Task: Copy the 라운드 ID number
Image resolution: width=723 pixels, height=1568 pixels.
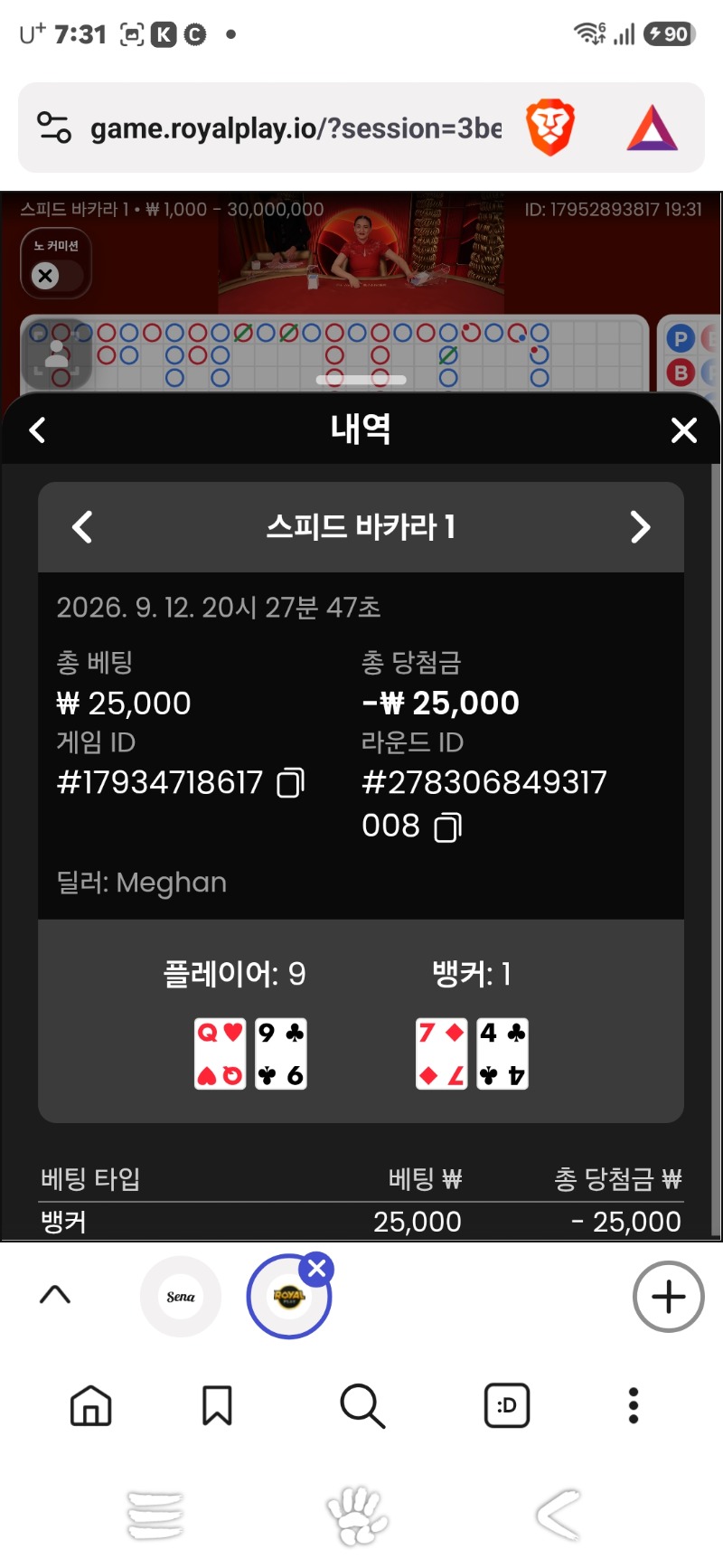Action: pyautogui.click(x=447, y=827)
